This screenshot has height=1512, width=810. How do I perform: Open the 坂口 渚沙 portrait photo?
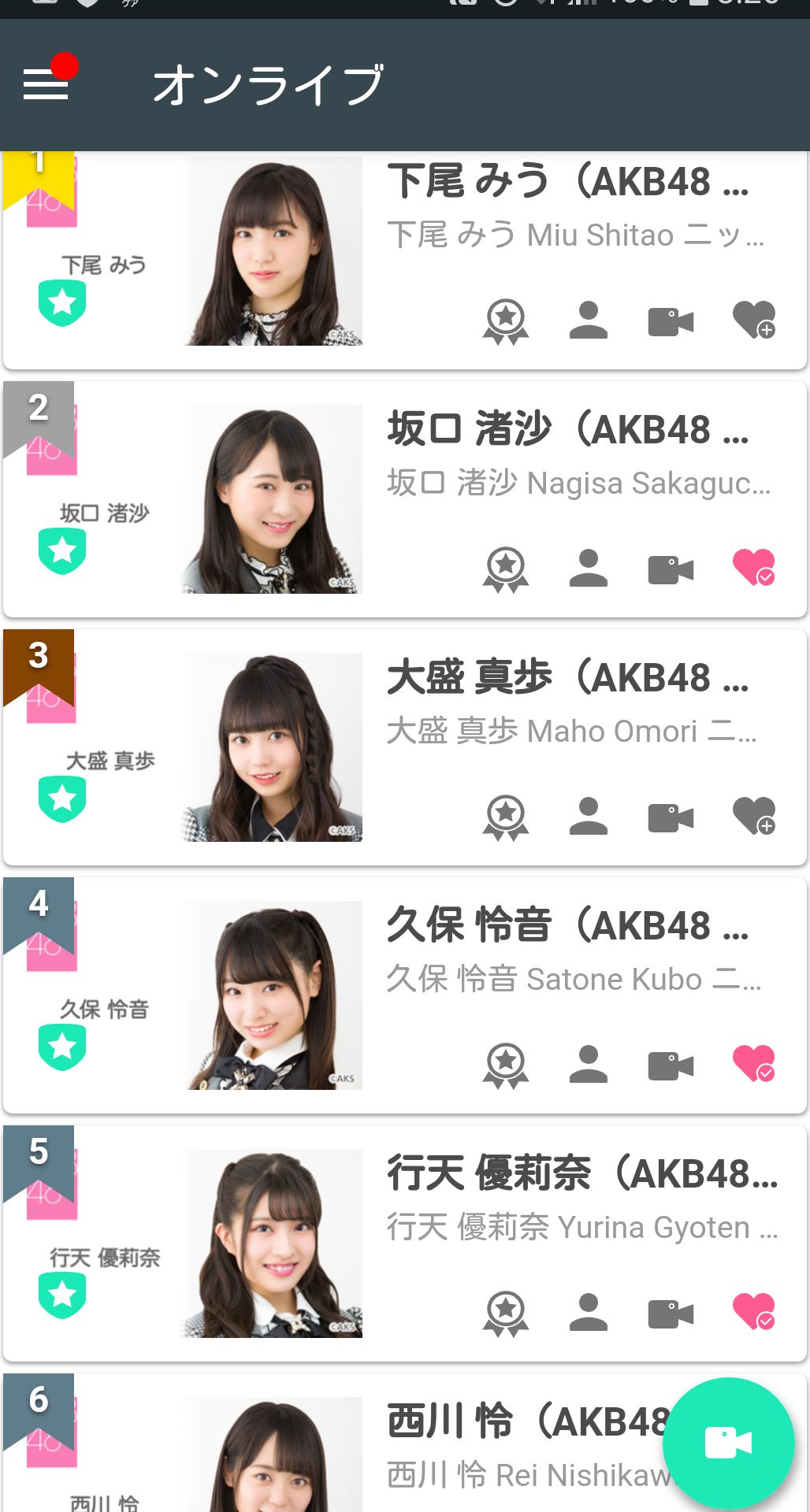point(273,499)
